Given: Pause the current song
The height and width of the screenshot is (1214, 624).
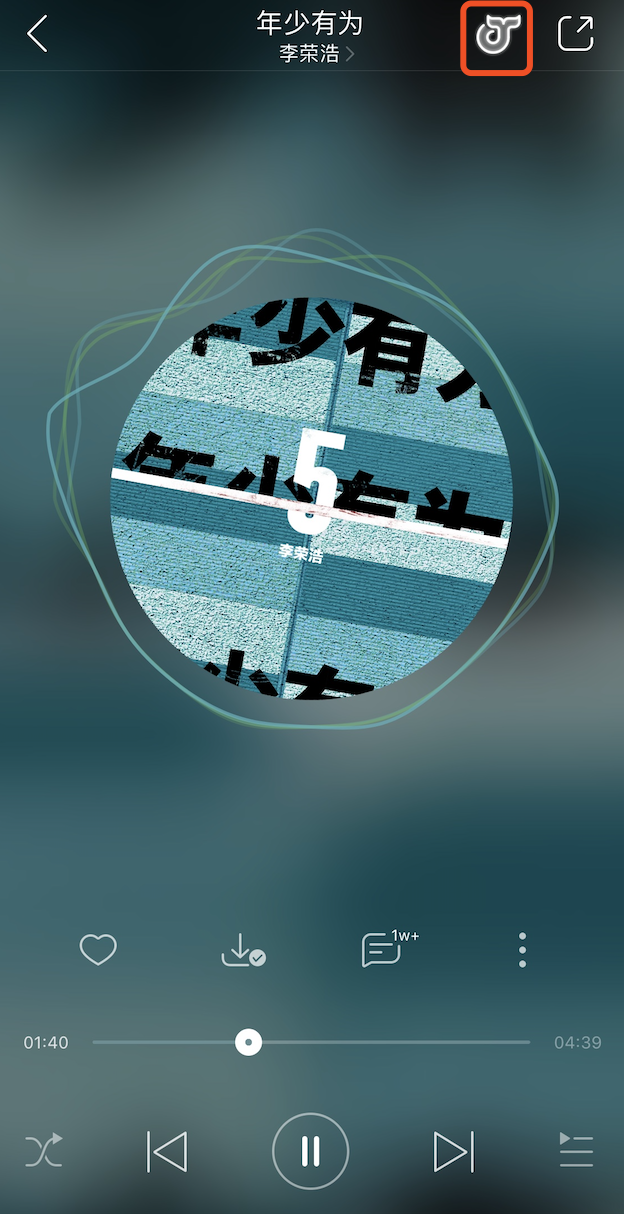Looking at the screenshot, I should pos(310,1151).
